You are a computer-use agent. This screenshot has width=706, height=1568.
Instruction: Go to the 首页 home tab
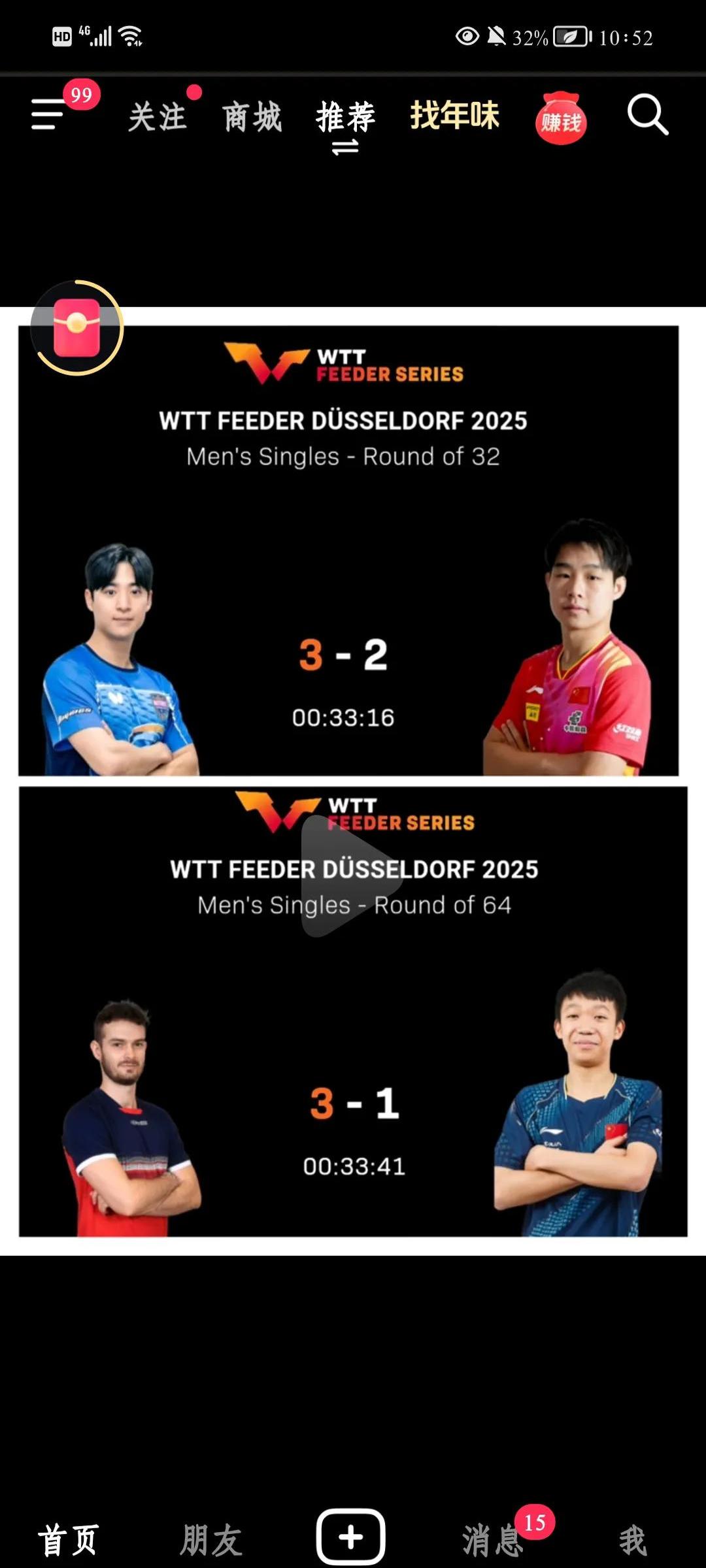(x=69, y=1539)
